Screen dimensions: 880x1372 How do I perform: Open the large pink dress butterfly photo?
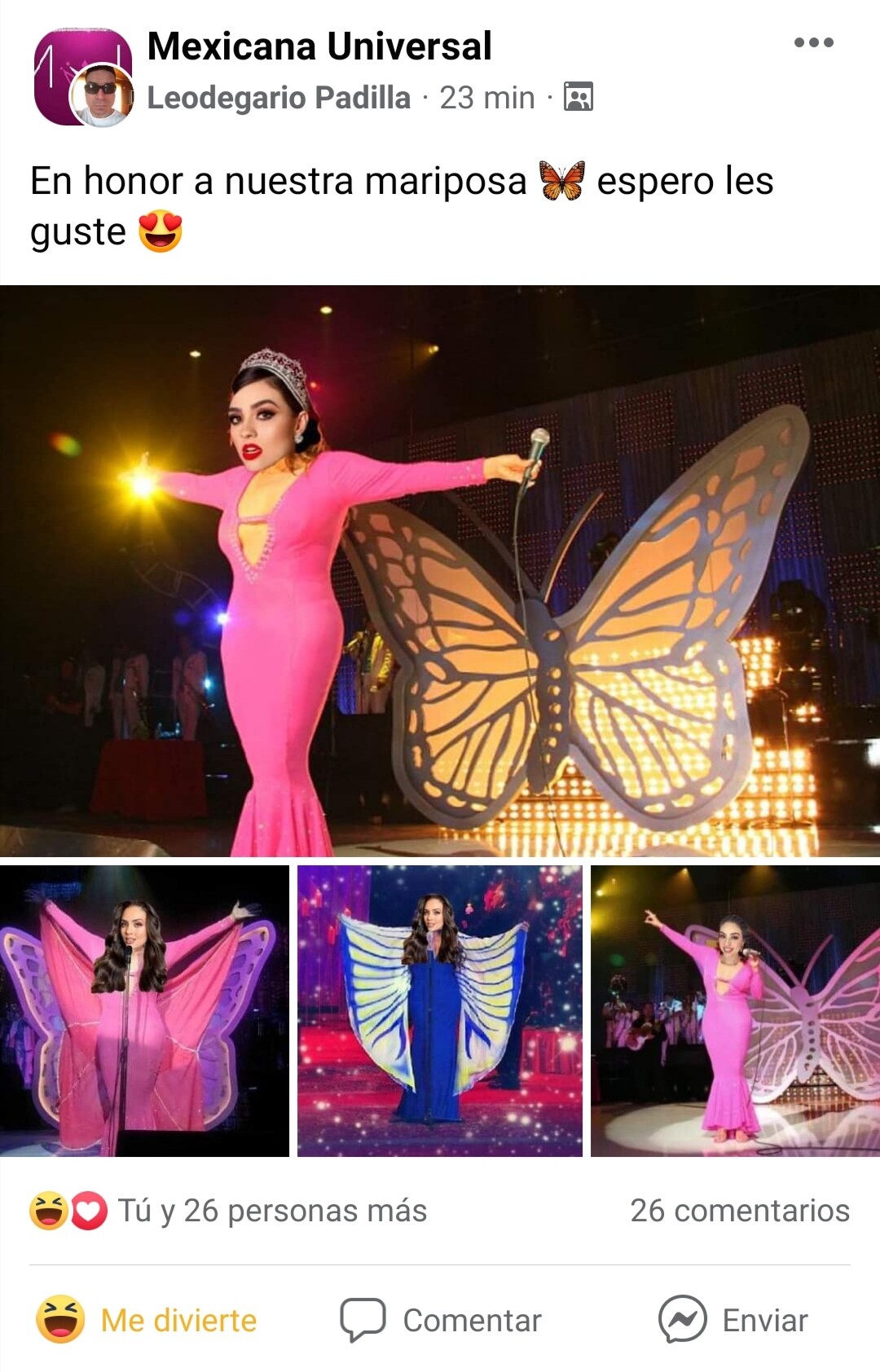pos(440,570)
